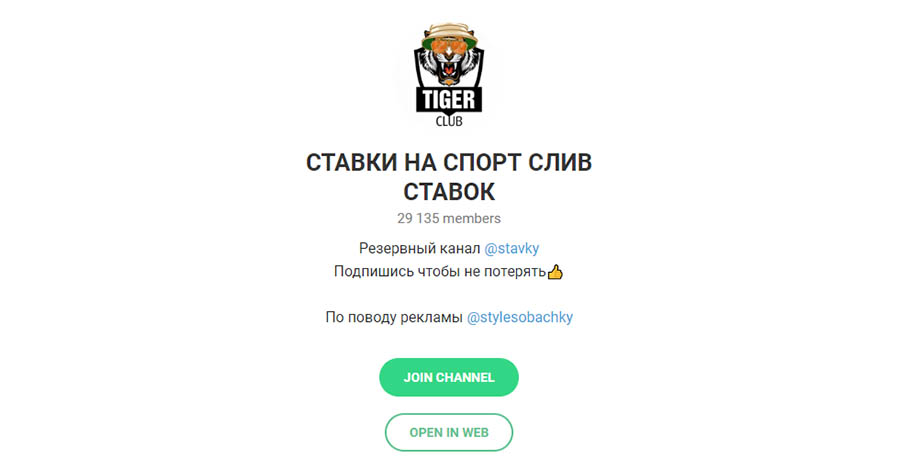The width and height of the screenshot is (900, 459).
Task: Open the @stylesobachky advertising contact link
Action: pos(520,317)
